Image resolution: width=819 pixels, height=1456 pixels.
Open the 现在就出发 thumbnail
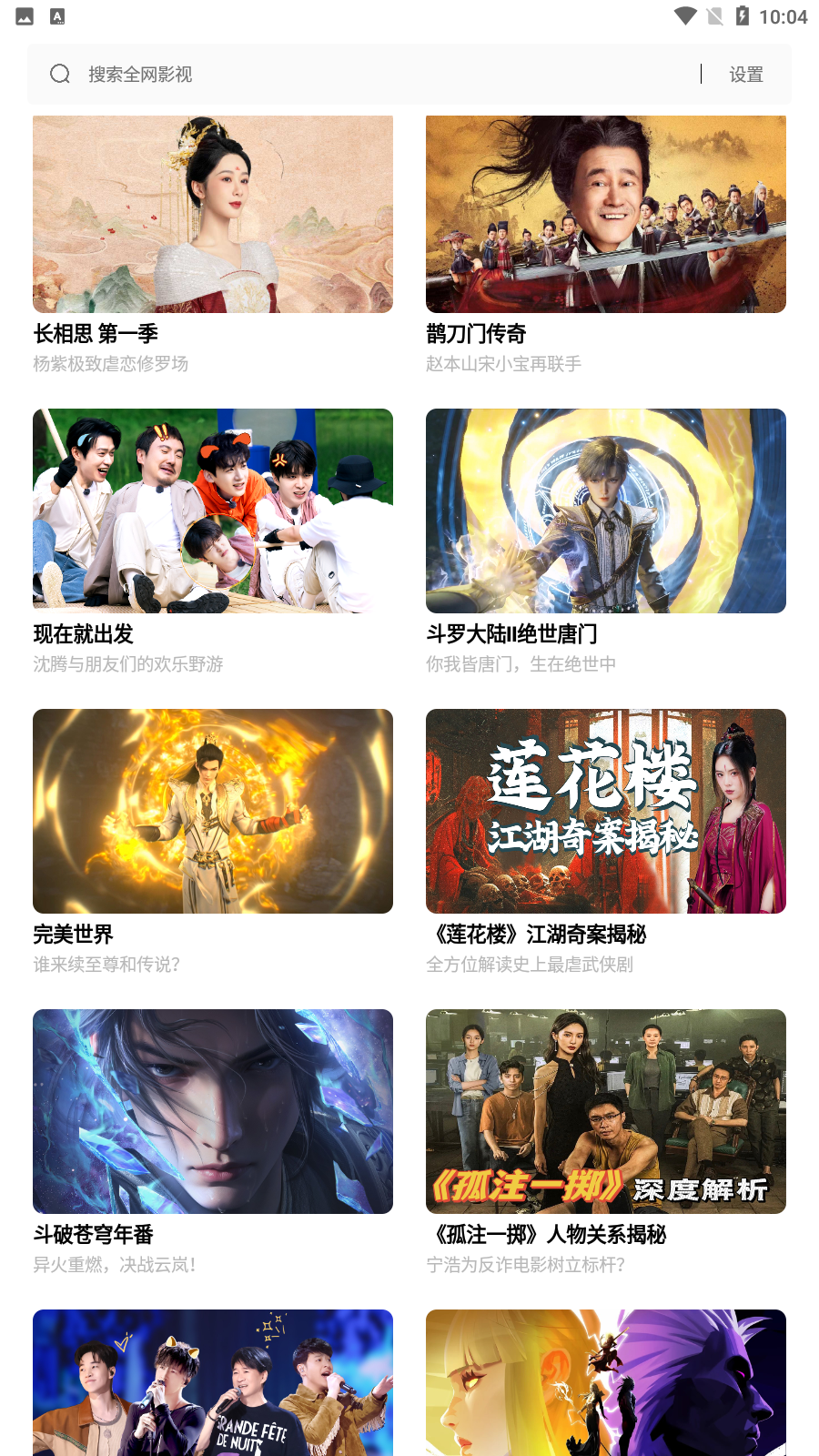tap(213, 511)
